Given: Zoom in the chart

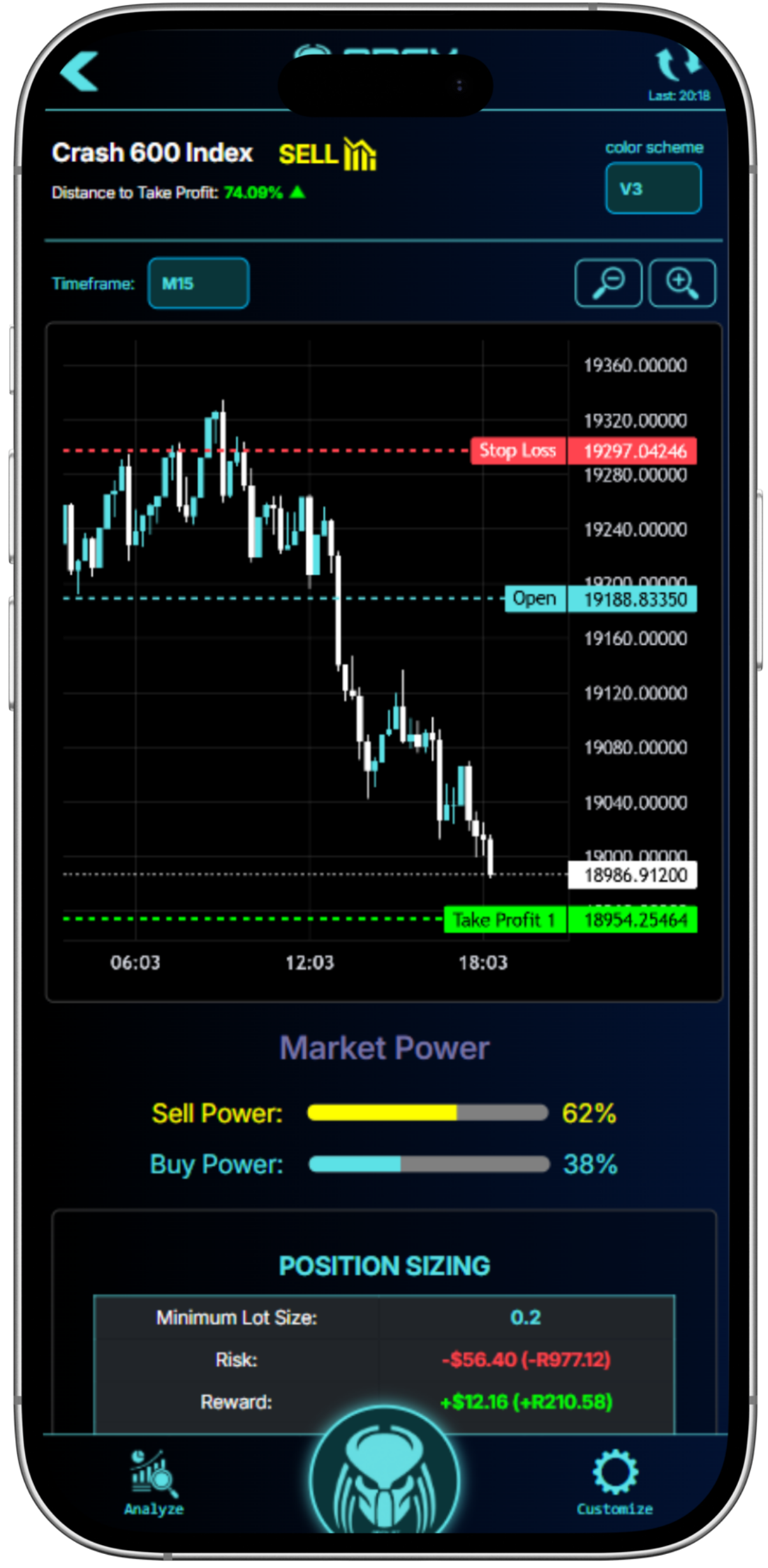Looking at the screenshot, I should point(682,283).
